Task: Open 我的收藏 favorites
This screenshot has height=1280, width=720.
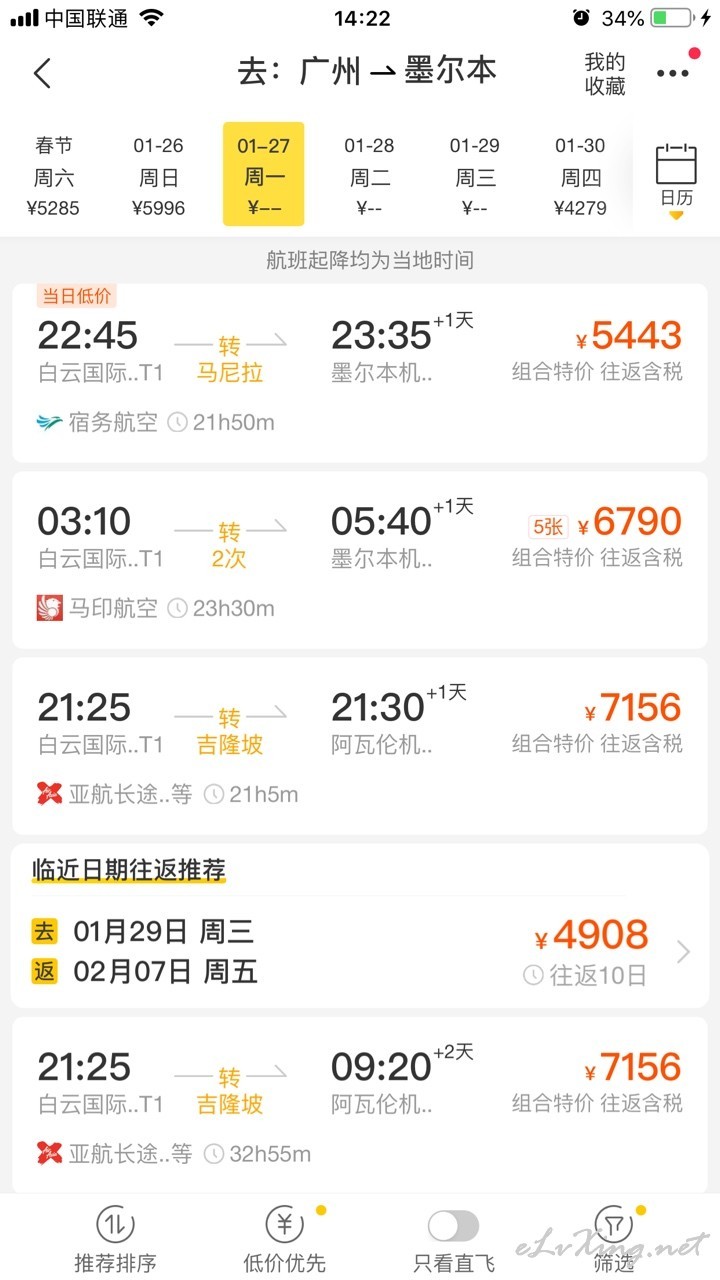Action: coord(605,74)
